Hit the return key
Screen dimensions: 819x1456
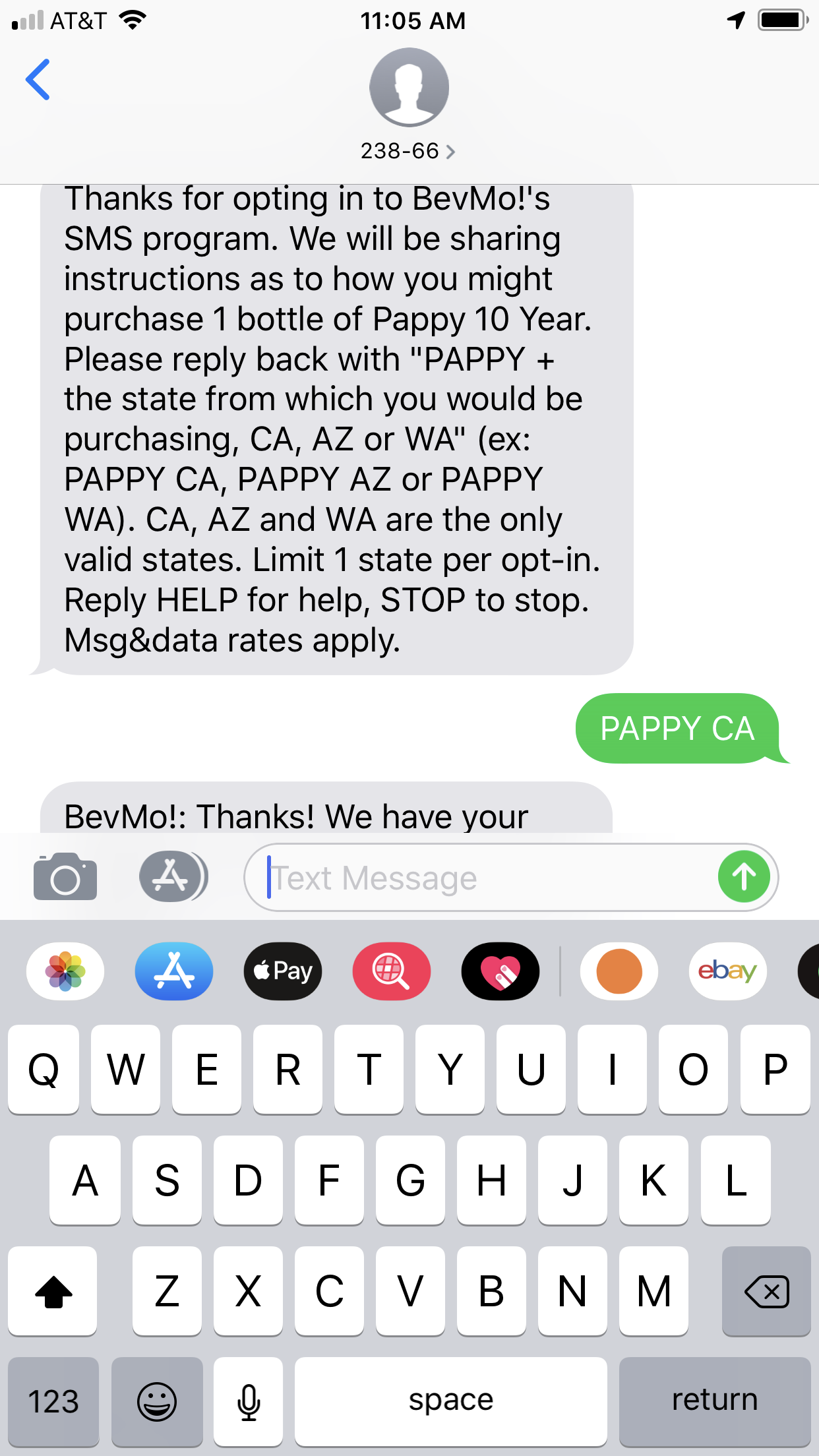click(x=714, y=1401)
